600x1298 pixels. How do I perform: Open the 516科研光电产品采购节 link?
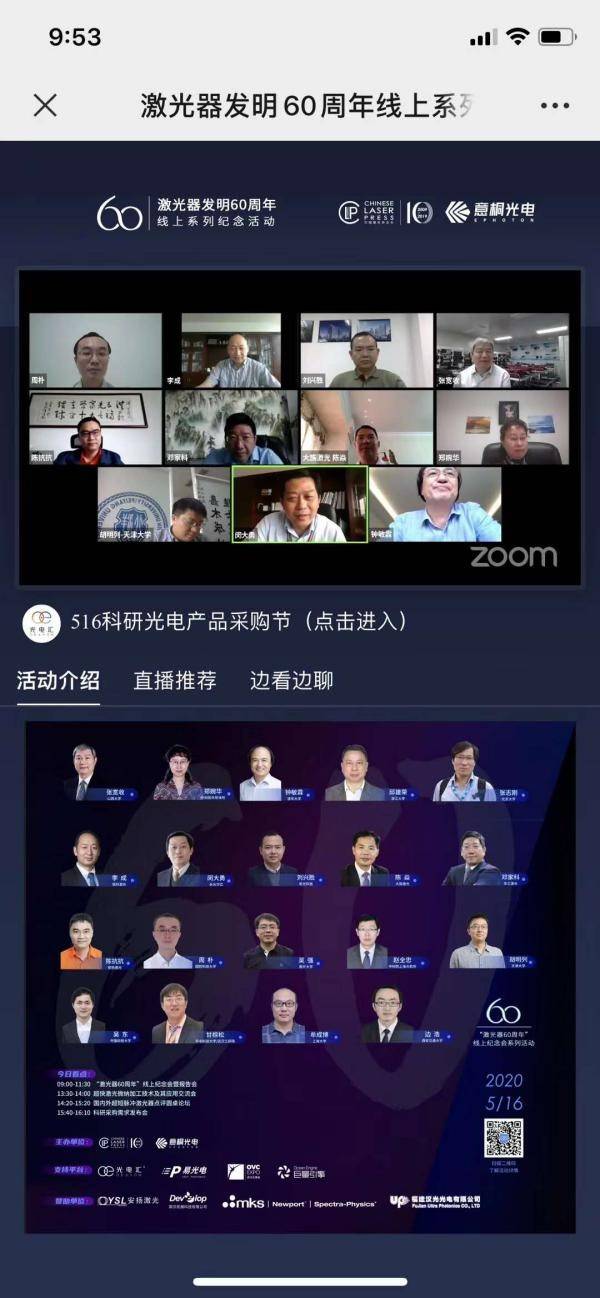coord(240,622)
